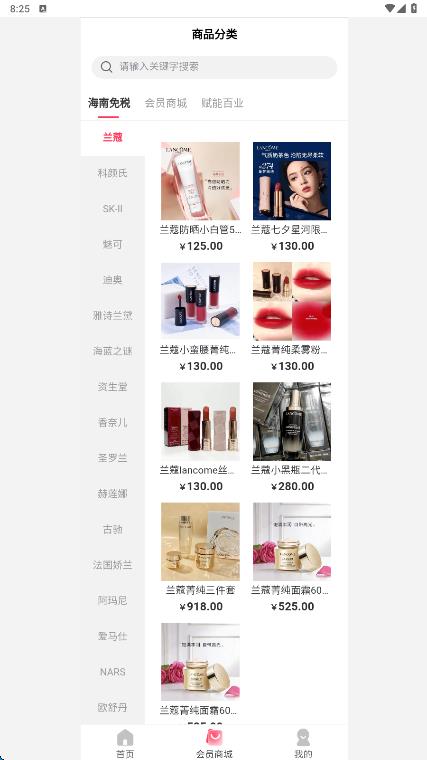Switch to the 会员商城 top tab

(x=166, y=103)
